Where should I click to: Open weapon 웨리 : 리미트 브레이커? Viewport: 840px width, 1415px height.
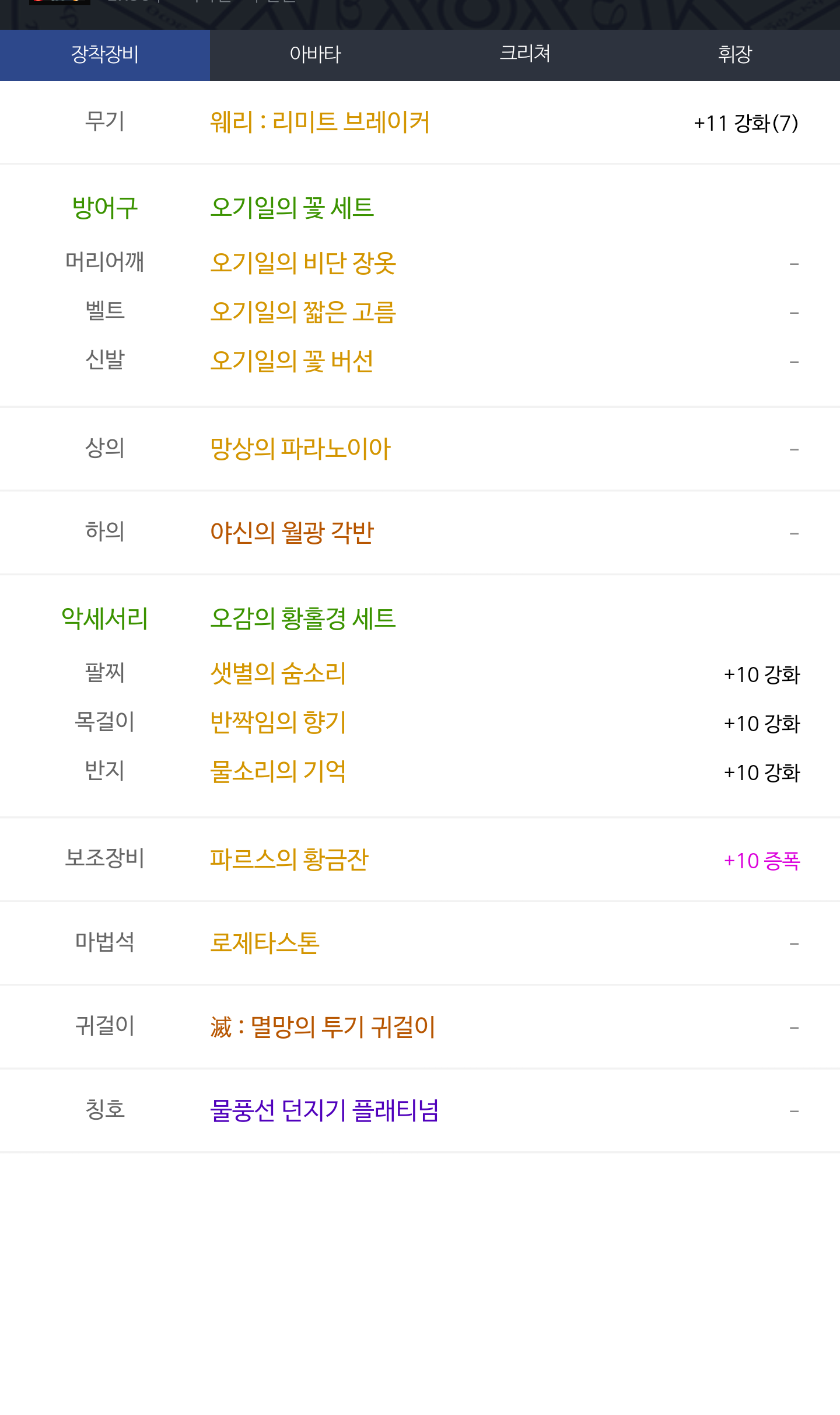pyautogui.click(x=320, y=123)
